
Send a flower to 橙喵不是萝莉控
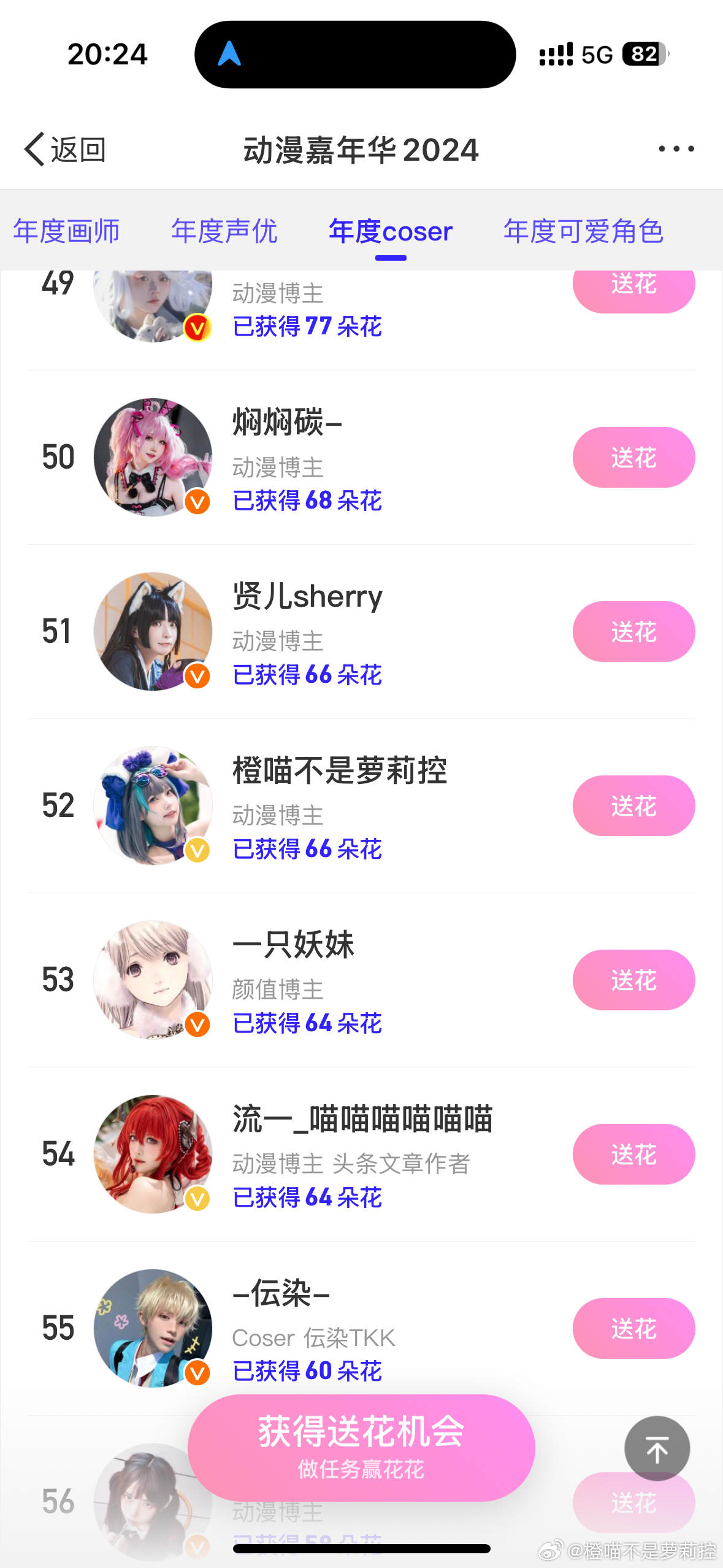click(633, 806)
